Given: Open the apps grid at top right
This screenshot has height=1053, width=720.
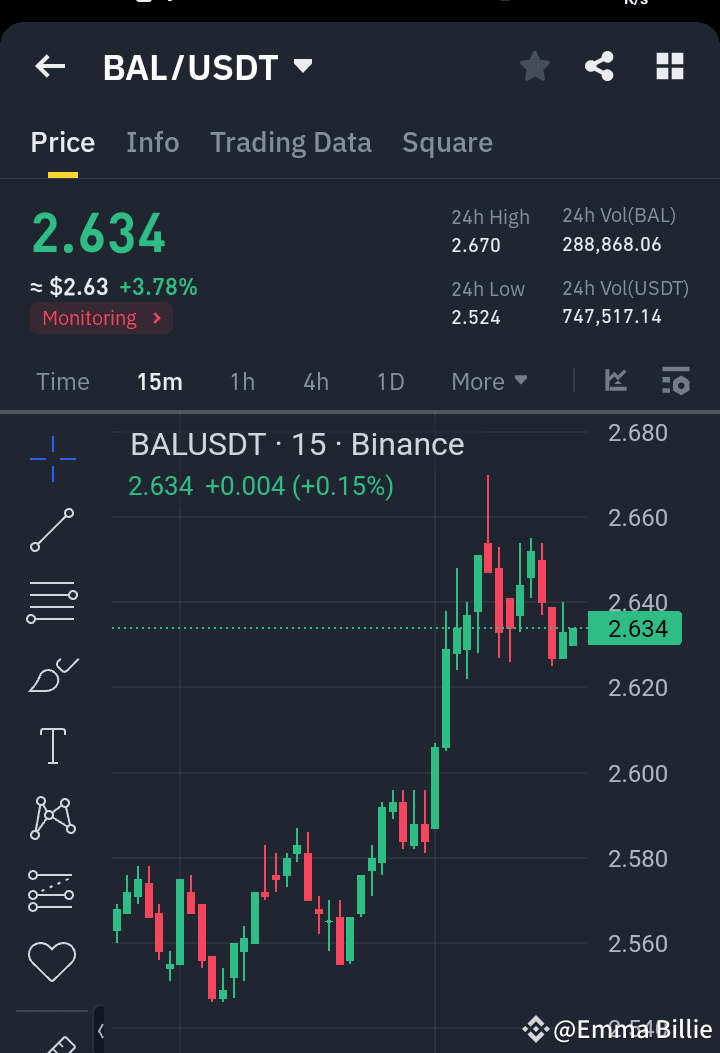Looking at the screenshot, I should [x=669, y=66].
